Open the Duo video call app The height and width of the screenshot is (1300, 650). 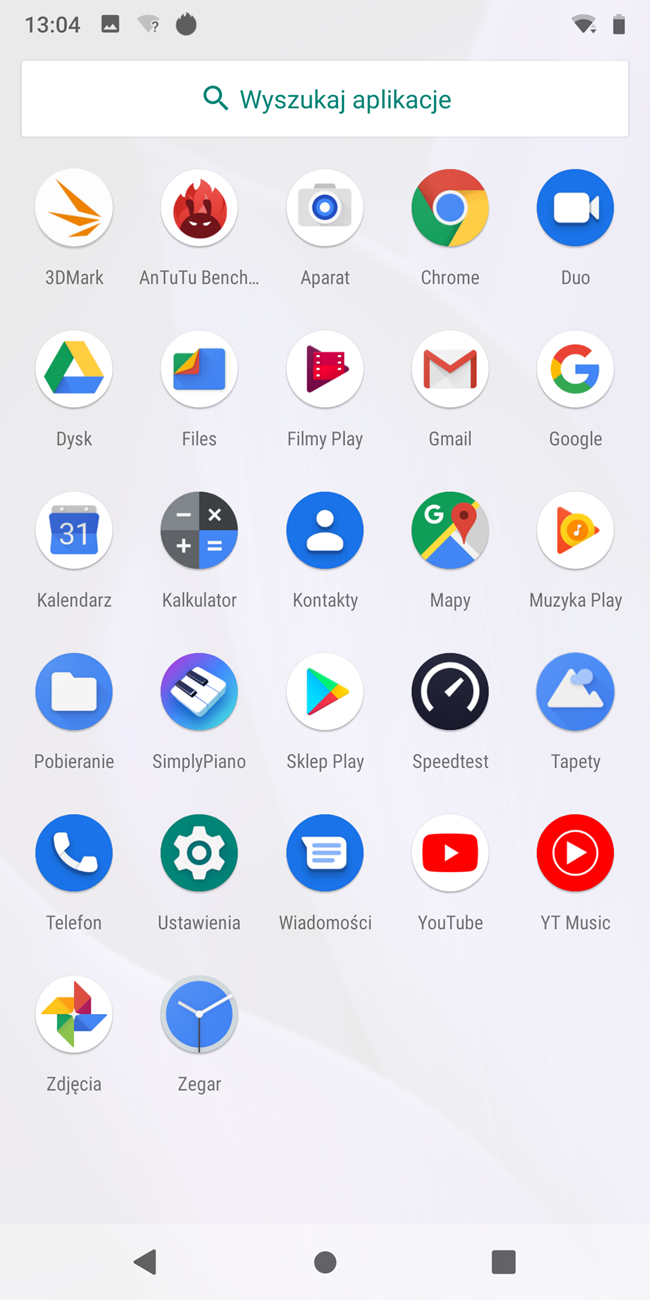575,208
